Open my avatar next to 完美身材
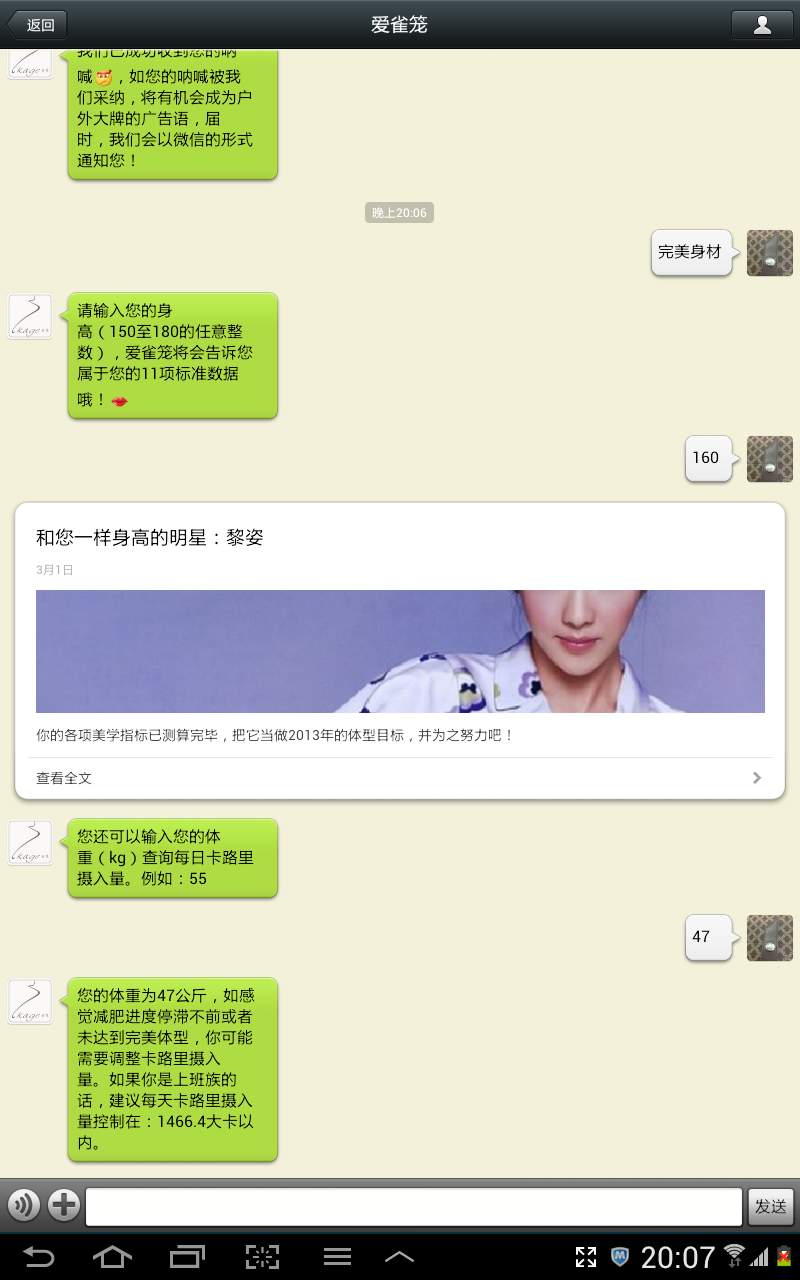The width and height of the screenshot is (800, 1280). pos(769,253)
